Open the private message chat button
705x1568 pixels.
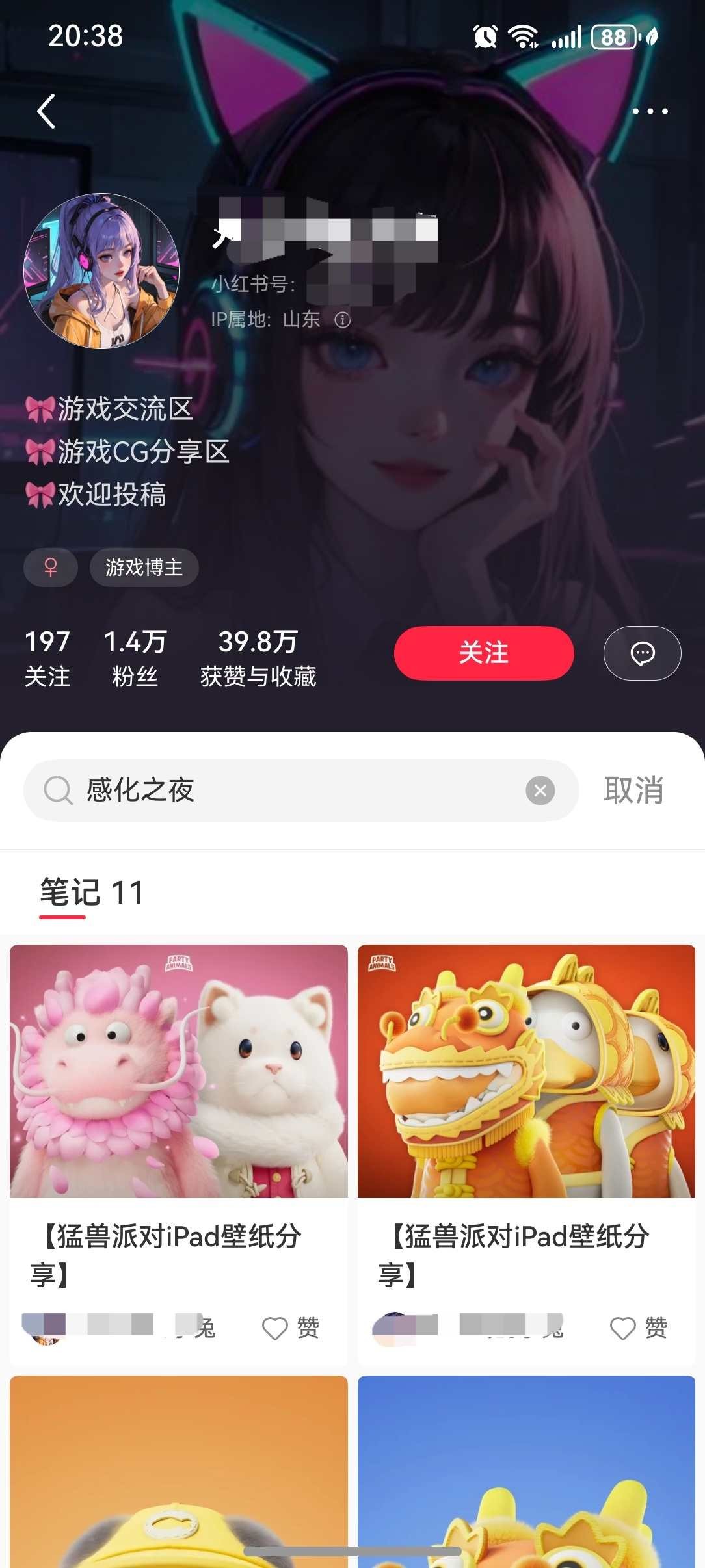click(642, 653)
